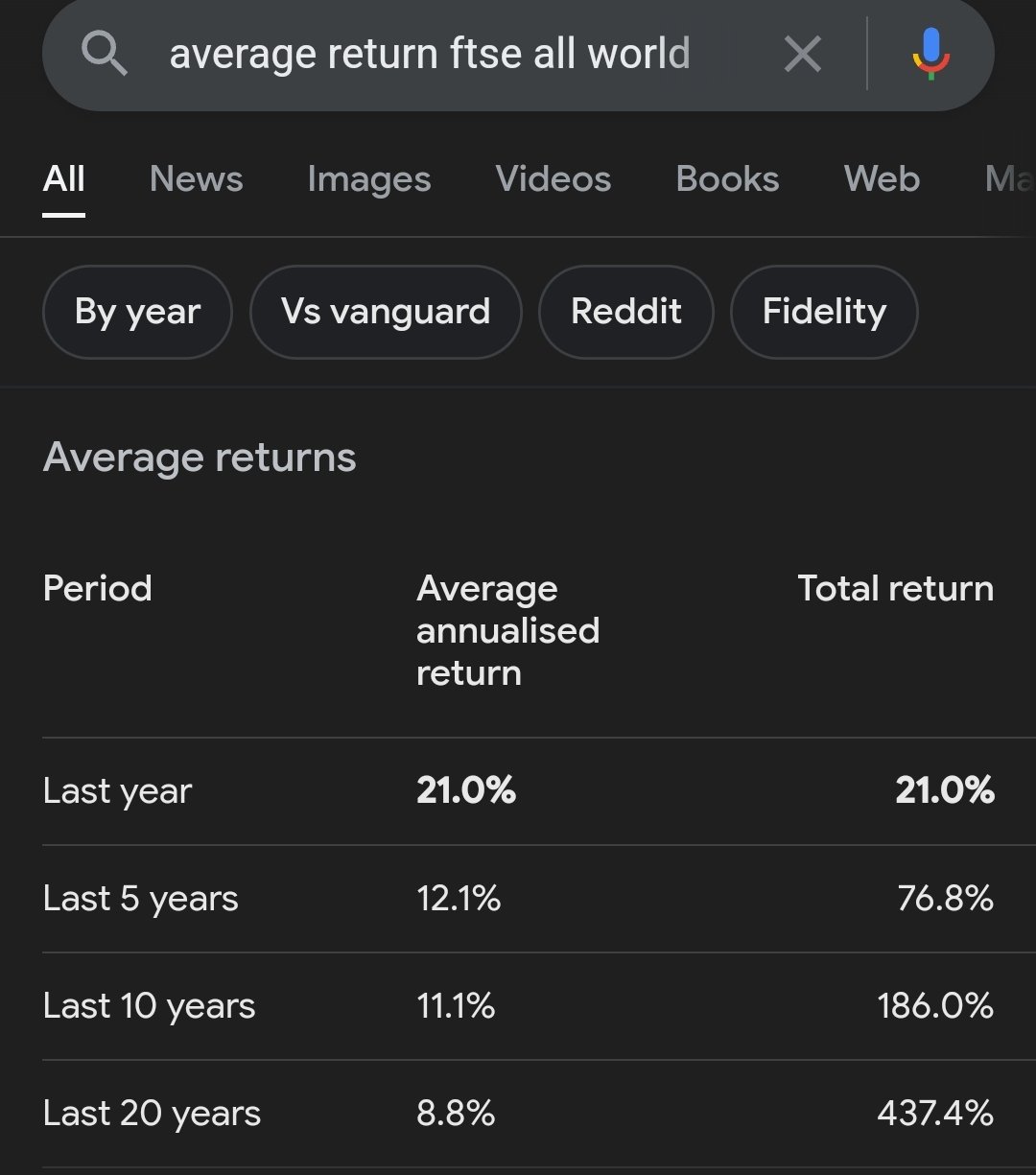Choose the Fidelity suggestion chip

[823, 312]
